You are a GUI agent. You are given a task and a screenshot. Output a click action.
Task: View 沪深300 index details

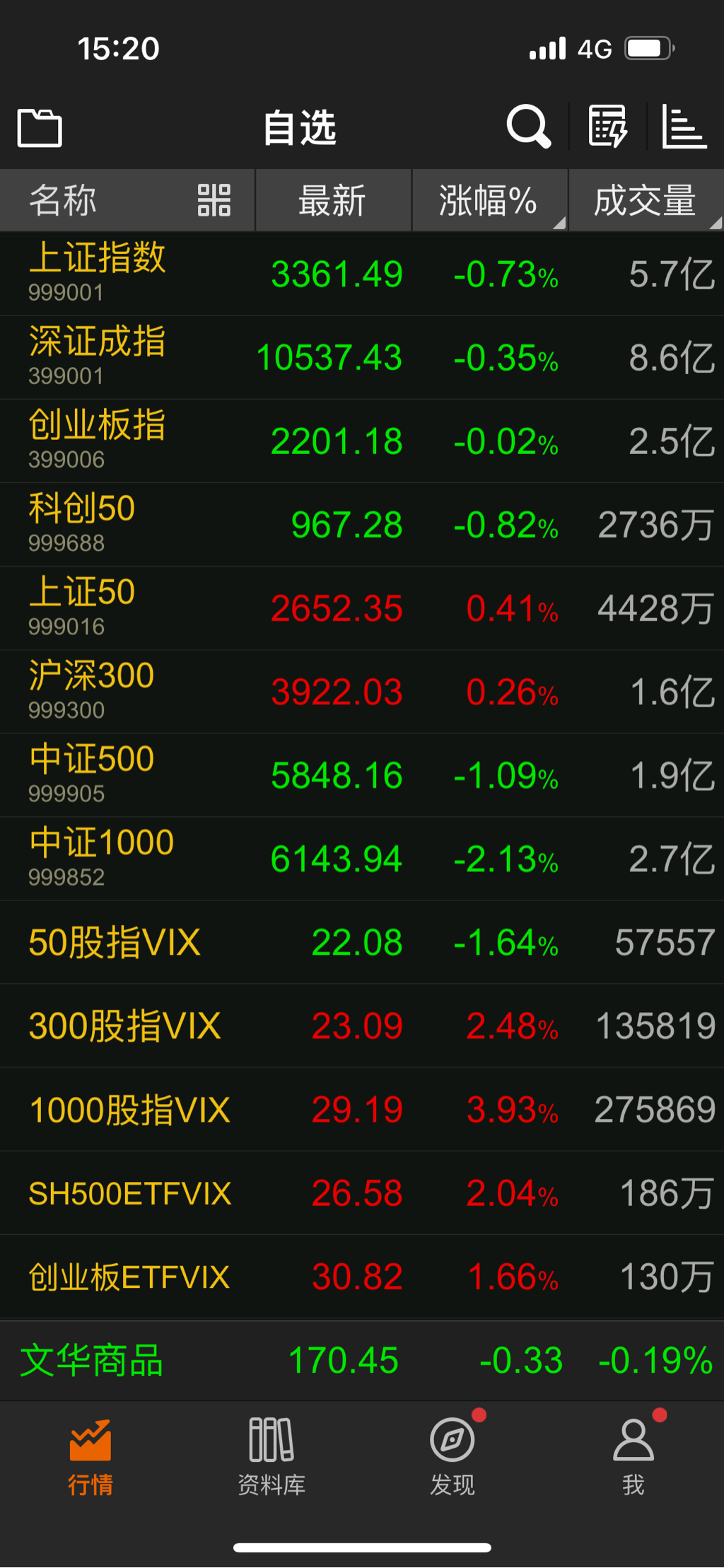point(362,691)
